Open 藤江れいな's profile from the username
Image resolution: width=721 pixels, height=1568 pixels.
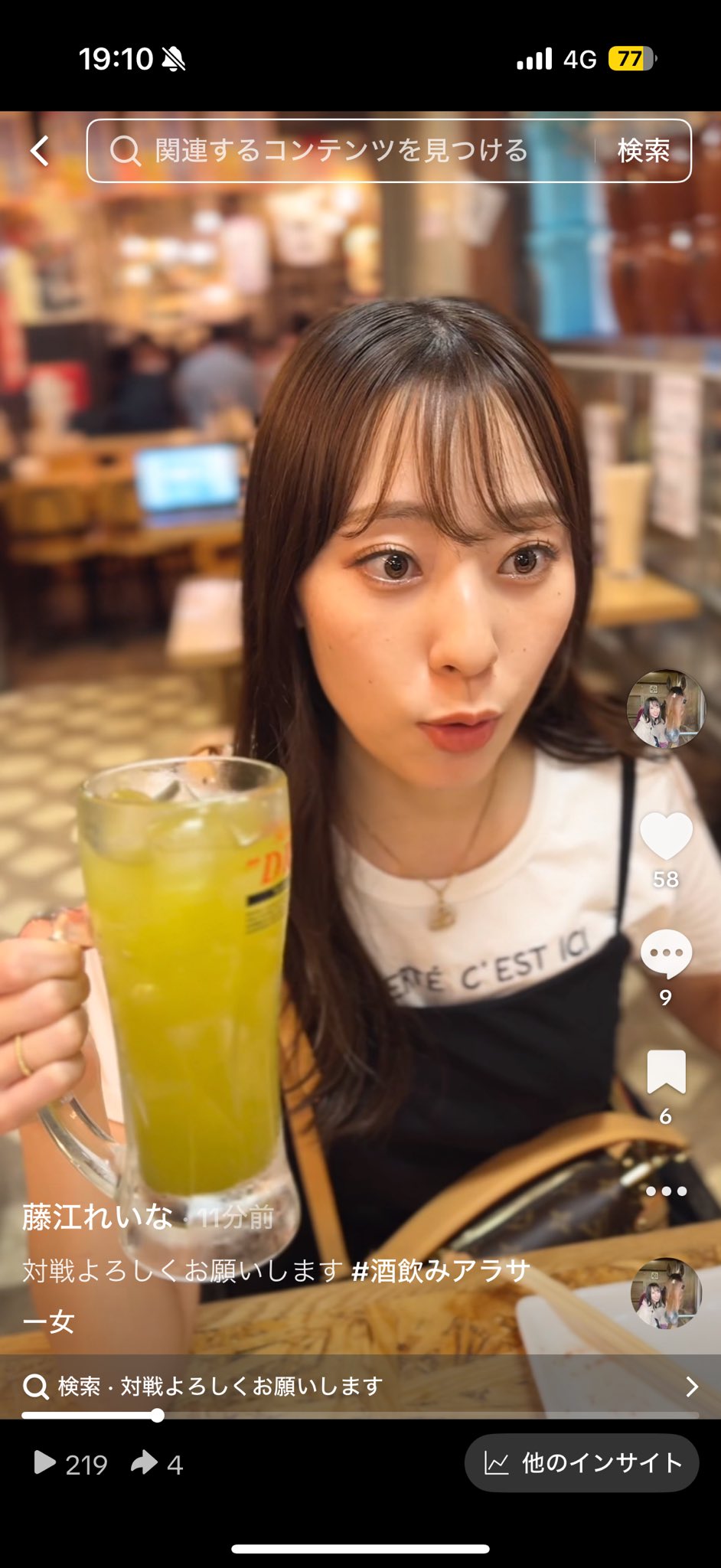click(97, 1217)
